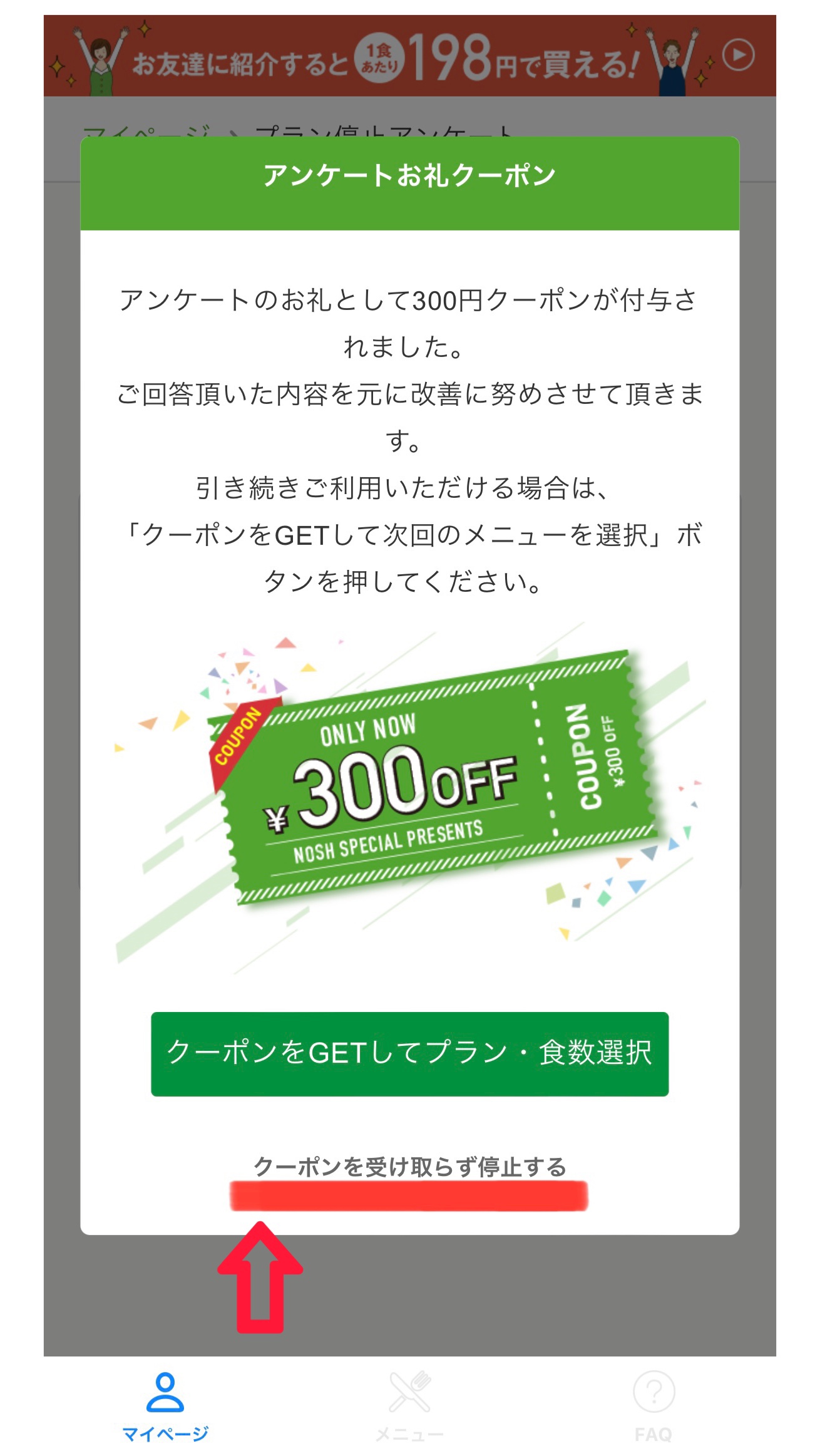Tap クーポンをGETしてプラン・食数選択 button
The image size is (820, 1456).
coord(409,1054)
